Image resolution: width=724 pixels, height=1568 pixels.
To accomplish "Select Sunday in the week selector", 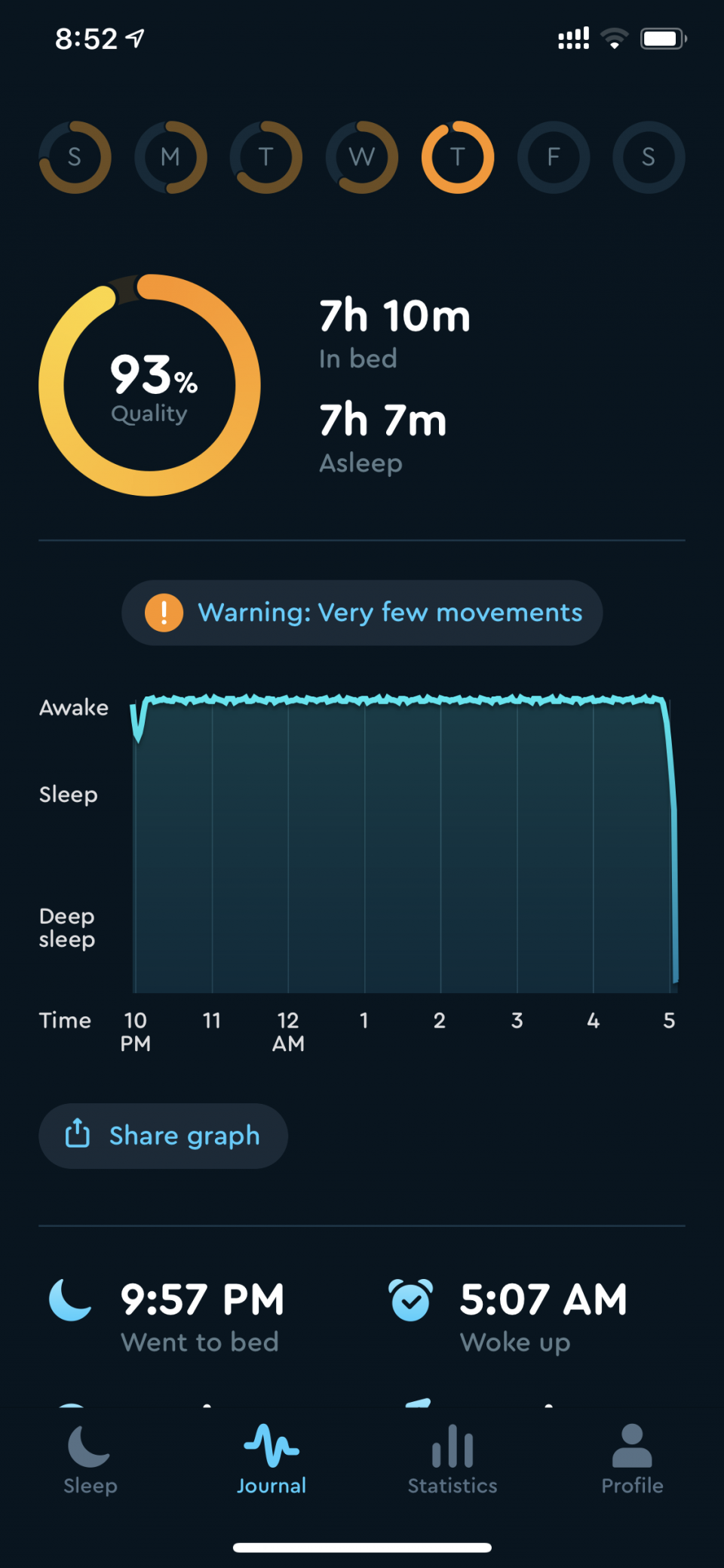I will coord(75,157).
